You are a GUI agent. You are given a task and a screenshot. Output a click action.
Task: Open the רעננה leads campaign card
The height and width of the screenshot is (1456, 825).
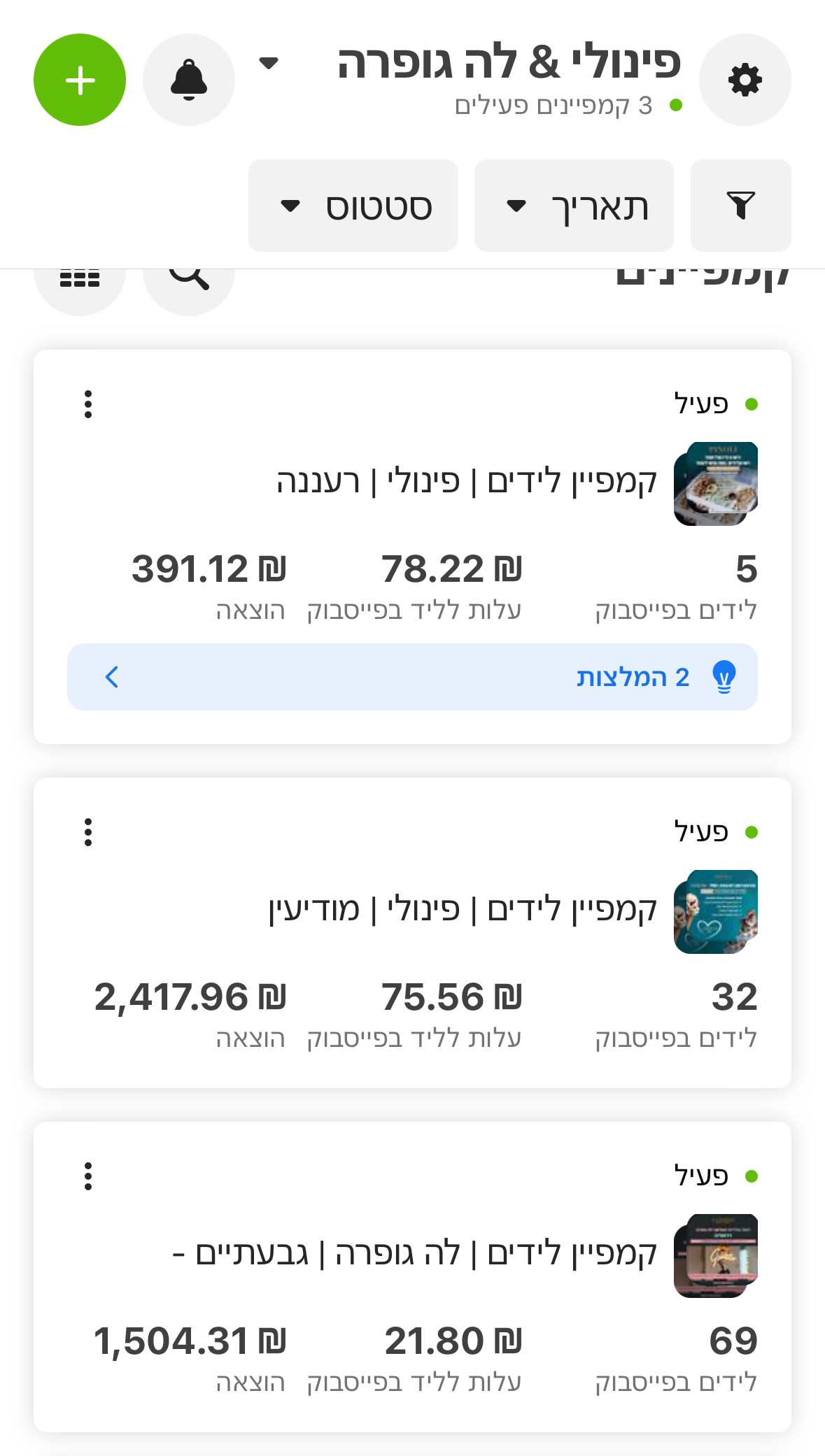click(412, 547)
